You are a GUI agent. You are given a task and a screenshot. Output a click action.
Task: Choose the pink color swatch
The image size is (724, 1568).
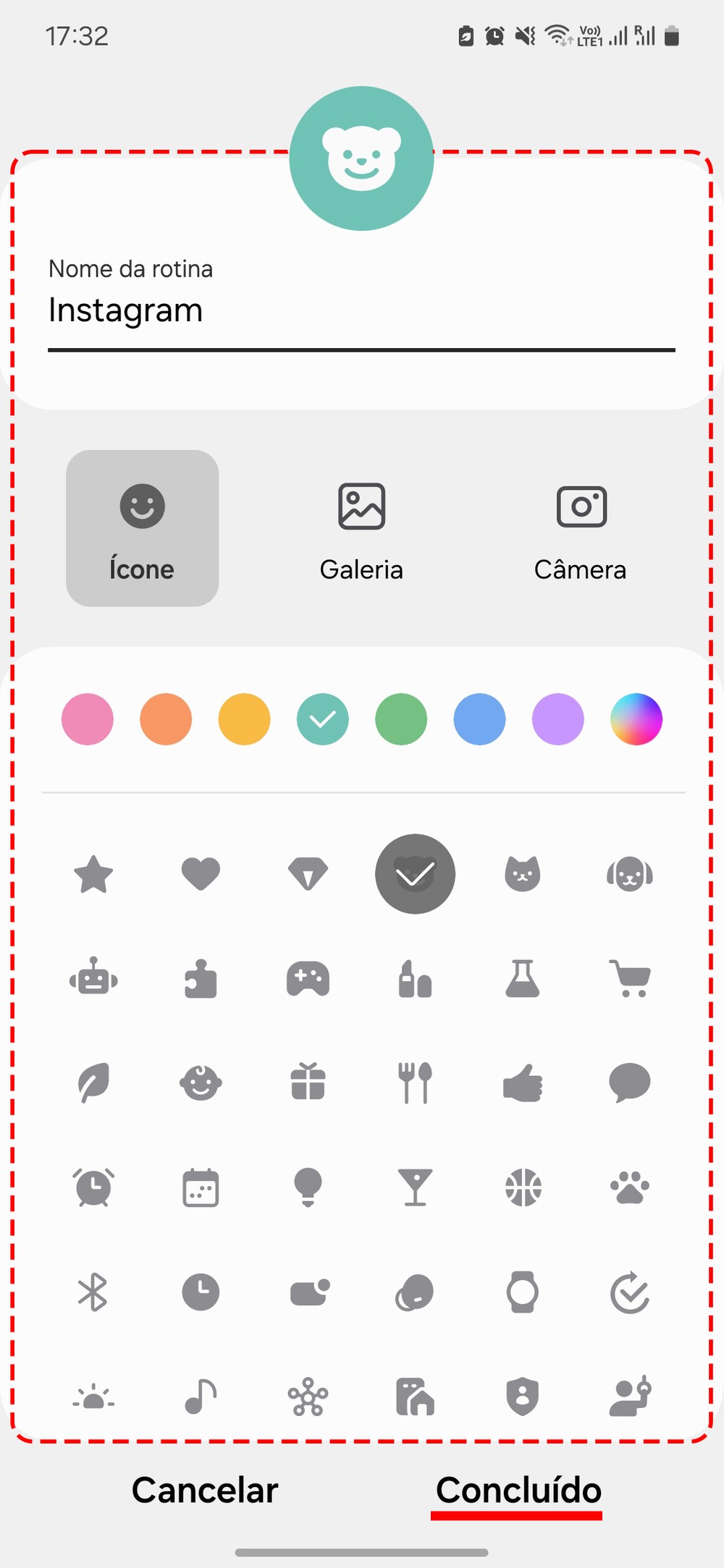point(88,719)
